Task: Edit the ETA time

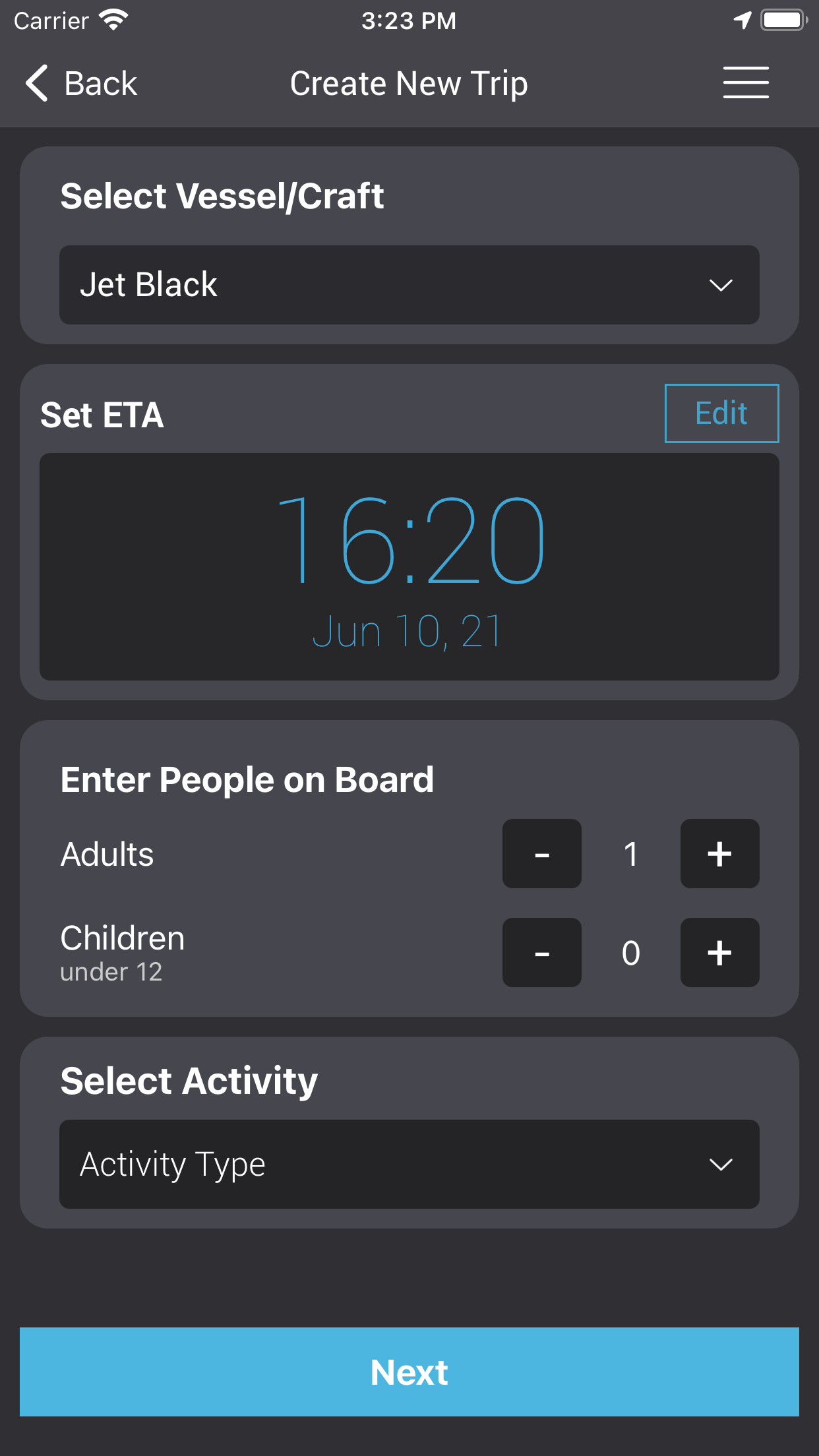Action: click(x=721, y=413)
